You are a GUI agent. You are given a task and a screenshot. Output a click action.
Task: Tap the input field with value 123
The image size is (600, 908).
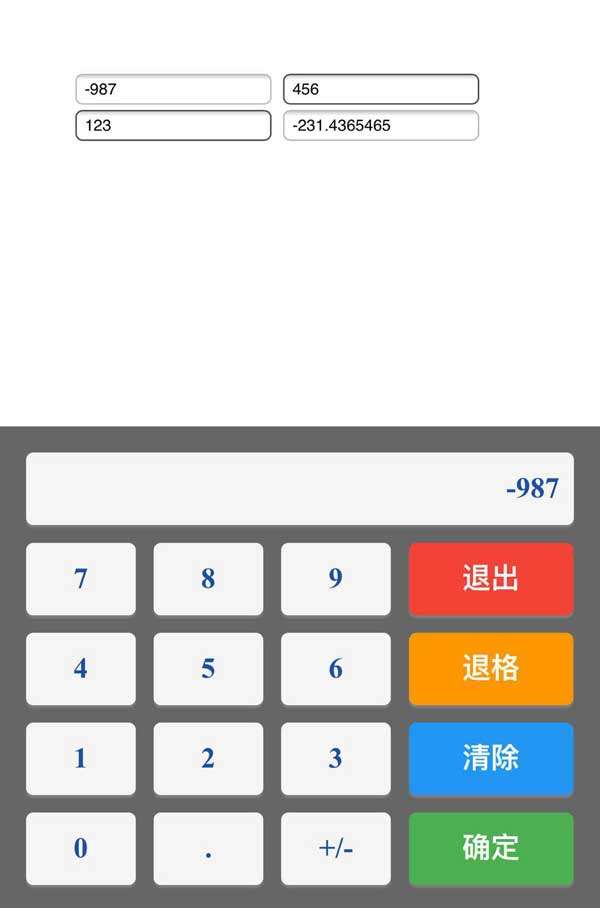[x=173, y=126]
